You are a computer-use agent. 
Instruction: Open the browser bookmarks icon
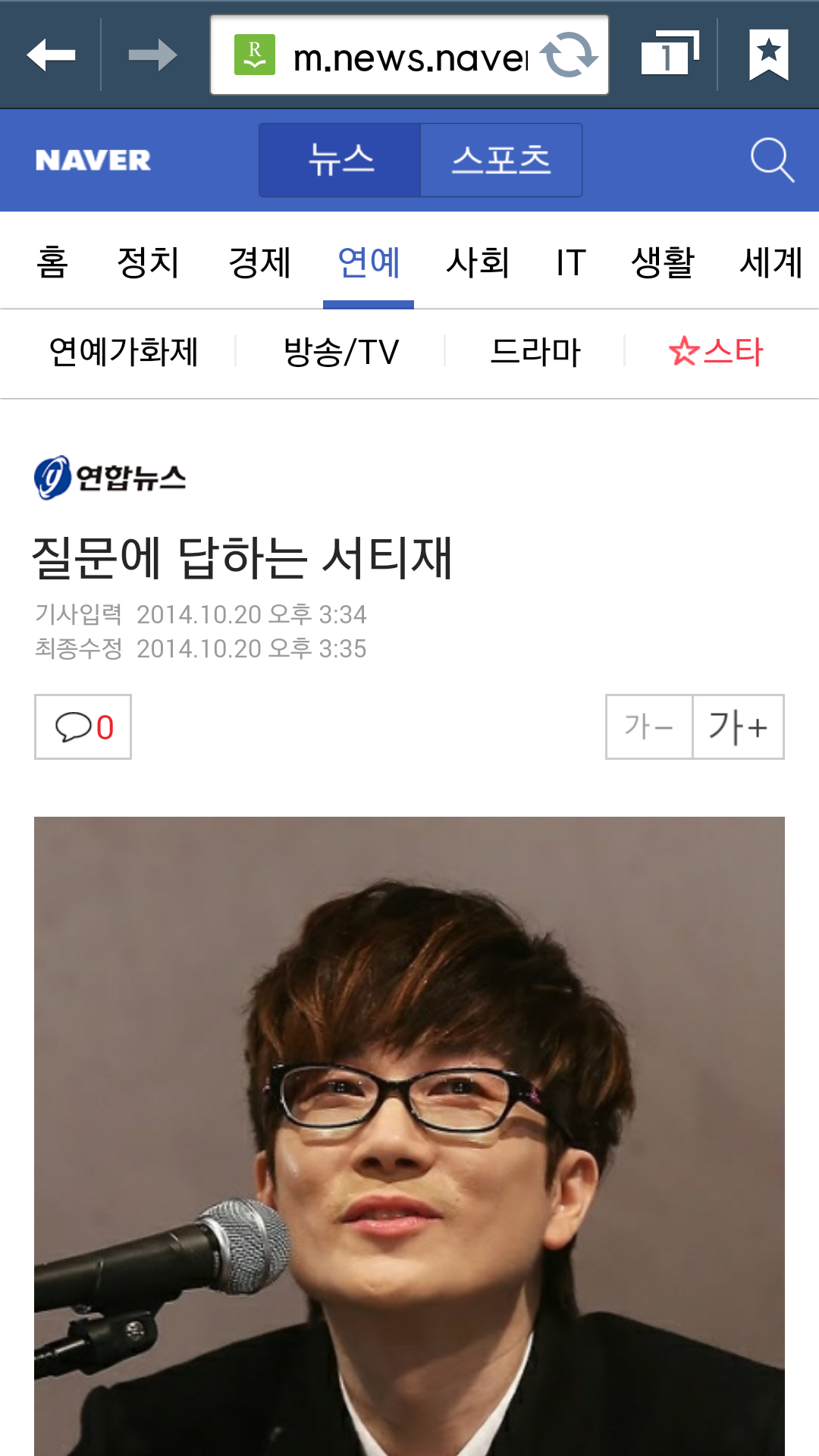point(769,55)
